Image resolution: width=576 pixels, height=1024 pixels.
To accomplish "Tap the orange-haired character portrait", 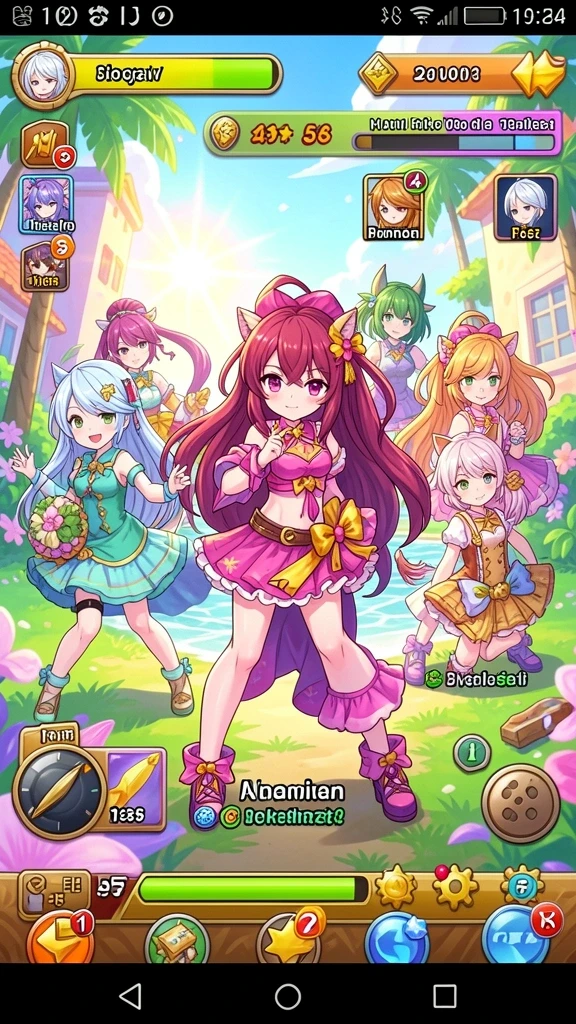I will 393,206.
